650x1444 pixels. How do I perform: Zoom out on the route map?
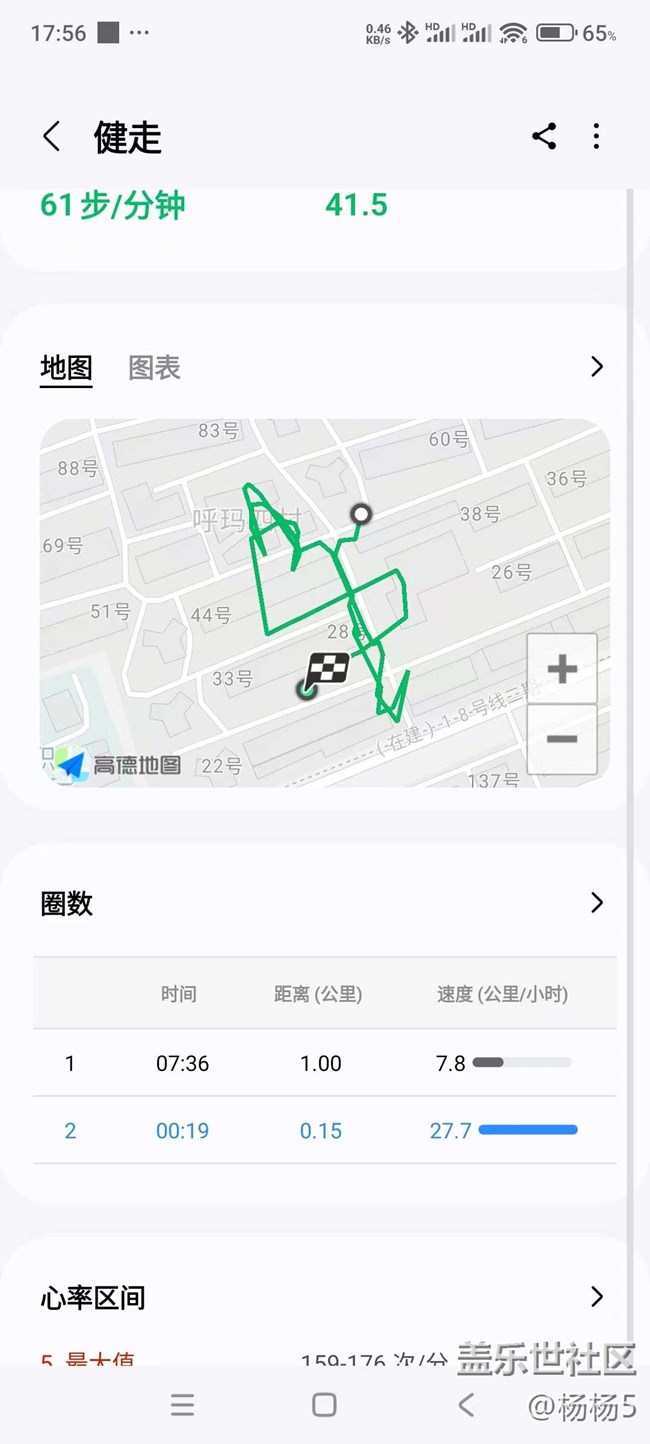[562, 739]
